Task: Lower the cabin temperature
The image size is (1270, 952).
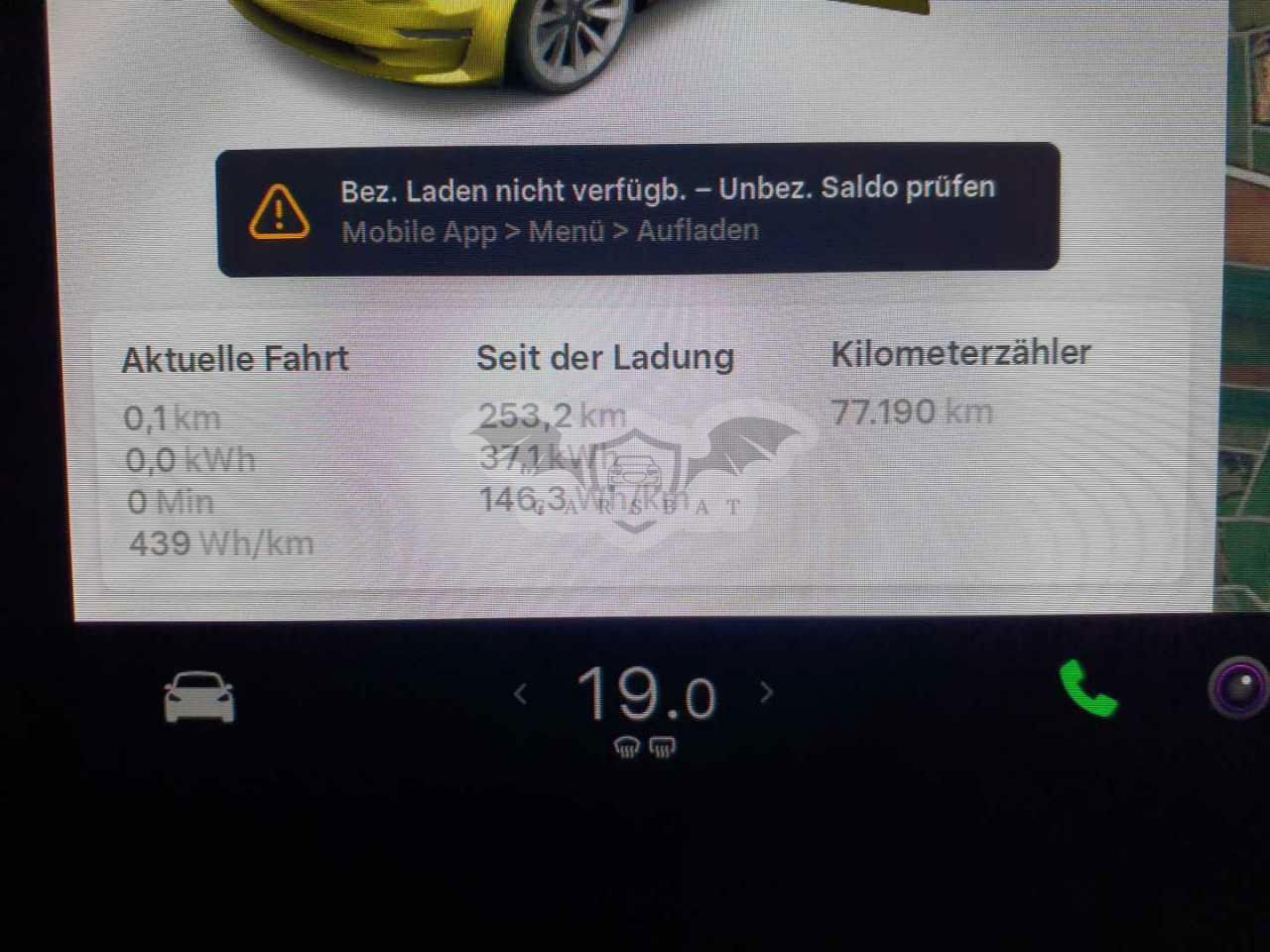Action: coord(521,694)
